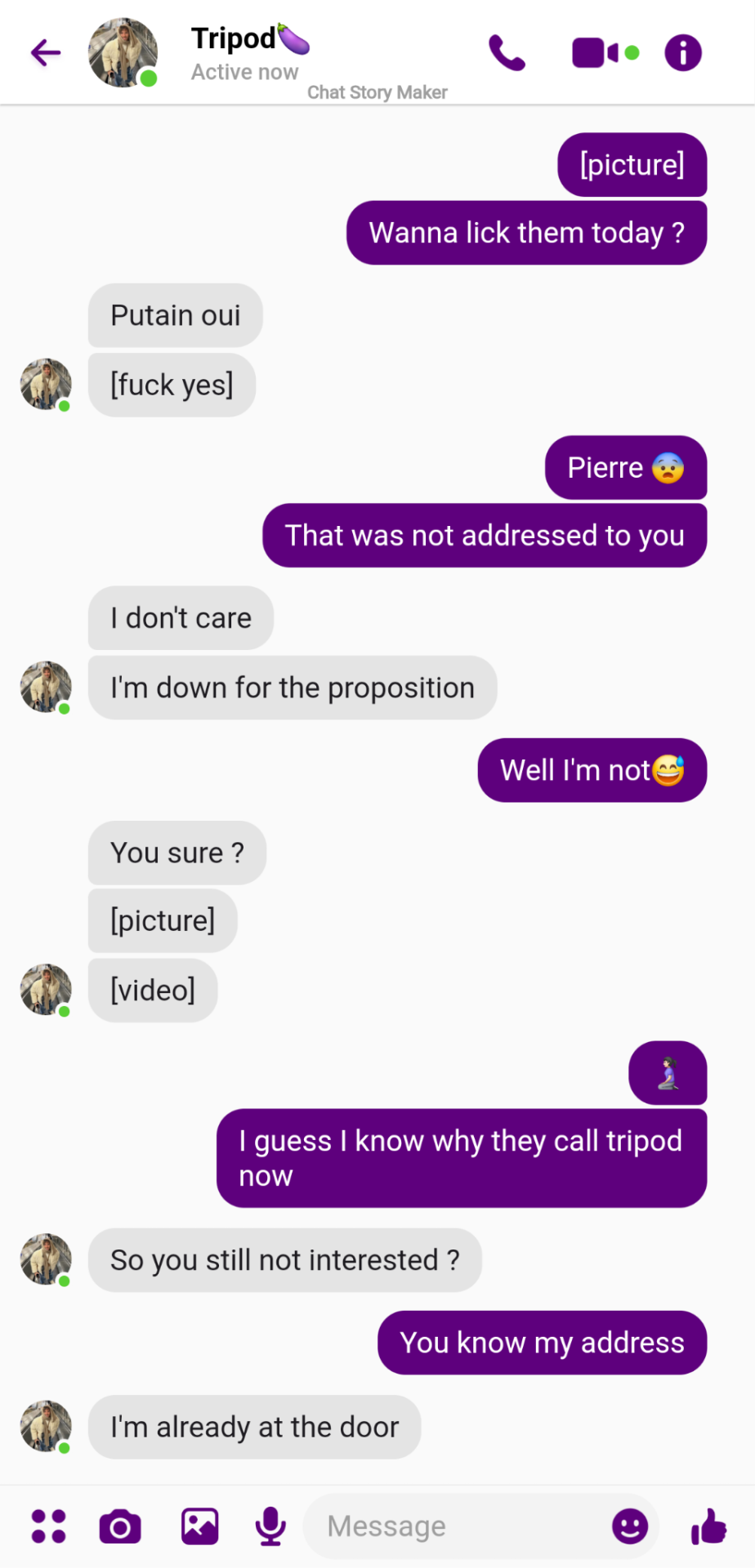This screenshot has height=1568, width=755.
Task: Tap the microphone to record voice
Action: click(270, 1526)
